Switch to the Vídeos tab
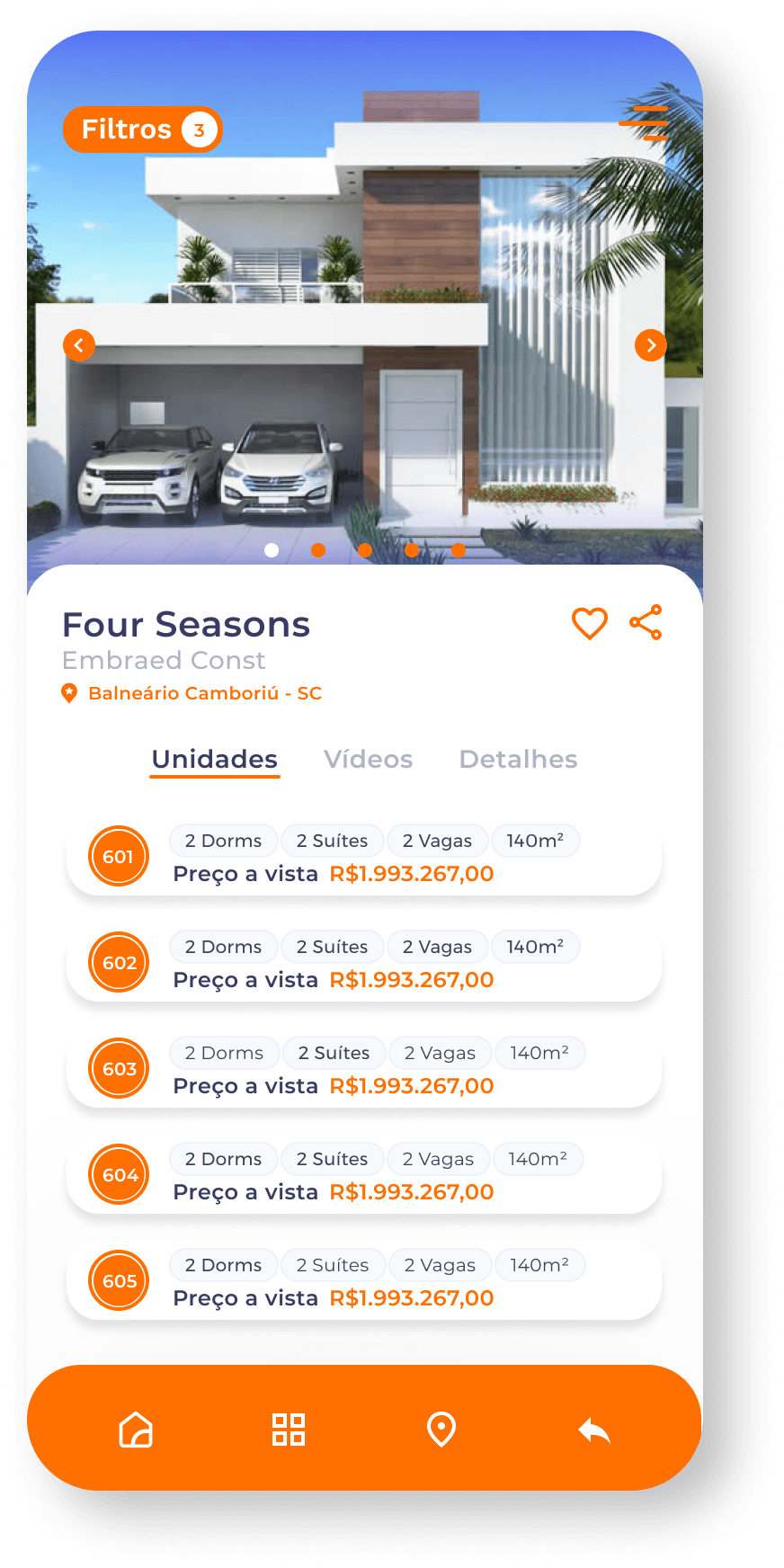This screenshot has width=784, height=1568. 368,760
